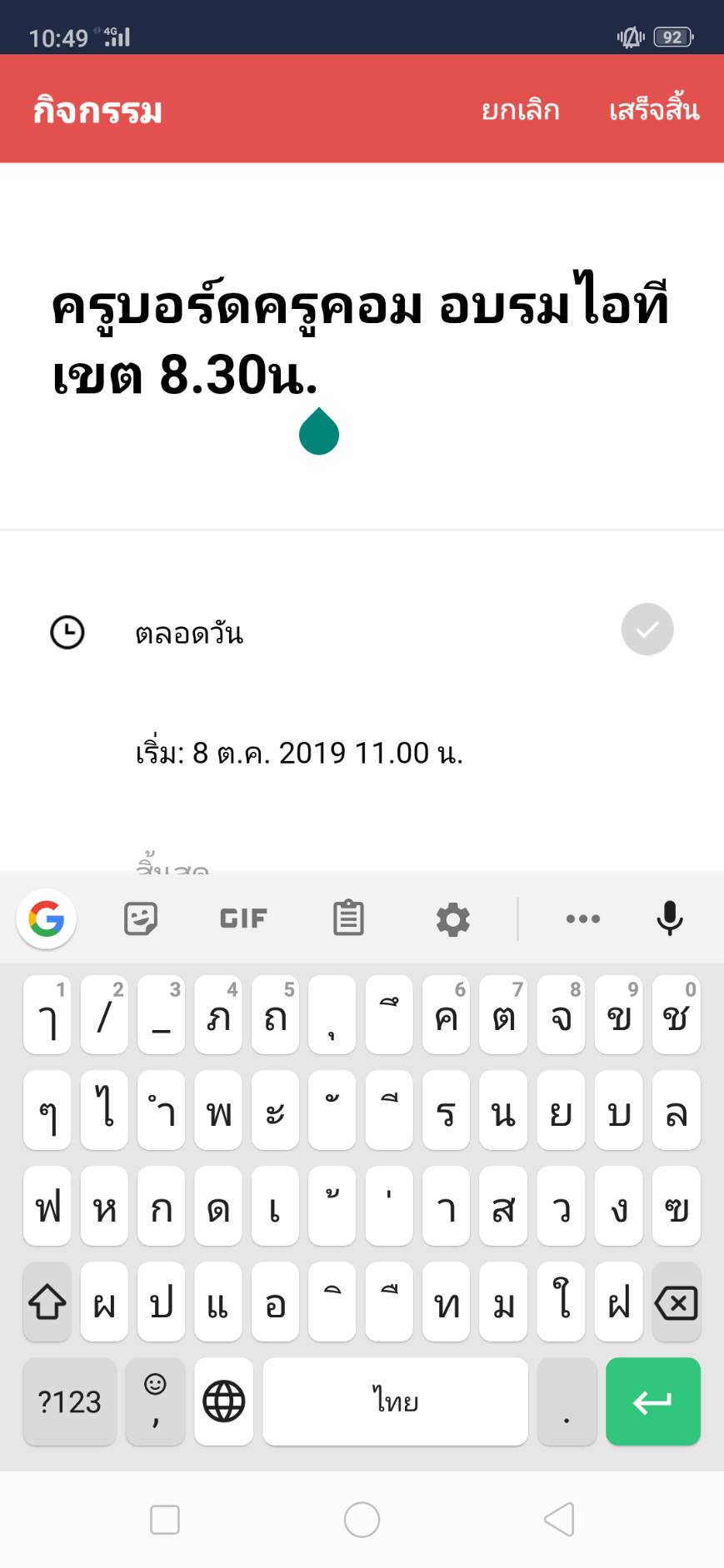
Task: Start voice input with microphone
Action: point(669,918)
